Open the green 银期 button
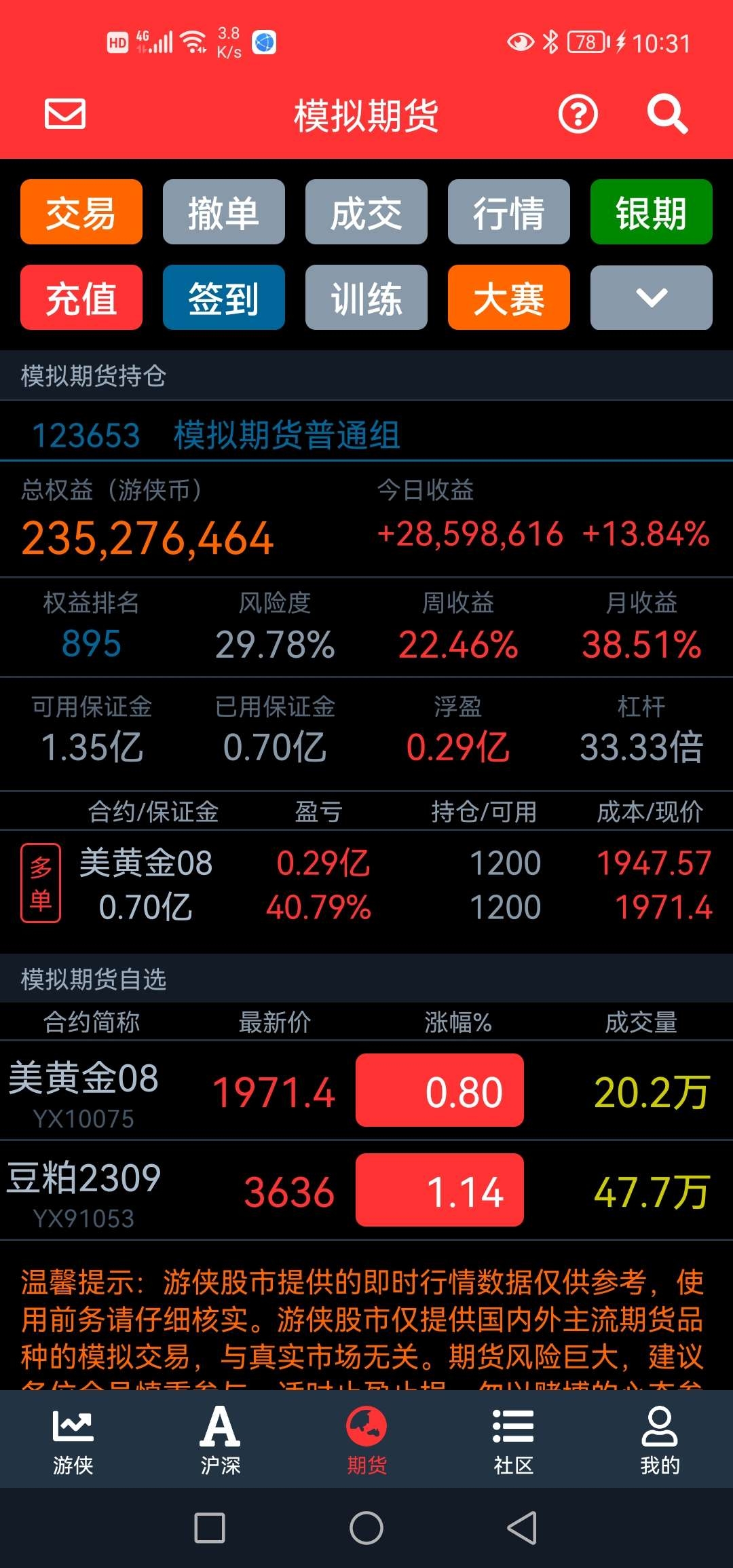Image resolution: width=733 pixels, height=1568 pixels. pyautogui.click(x=652, y=212)
